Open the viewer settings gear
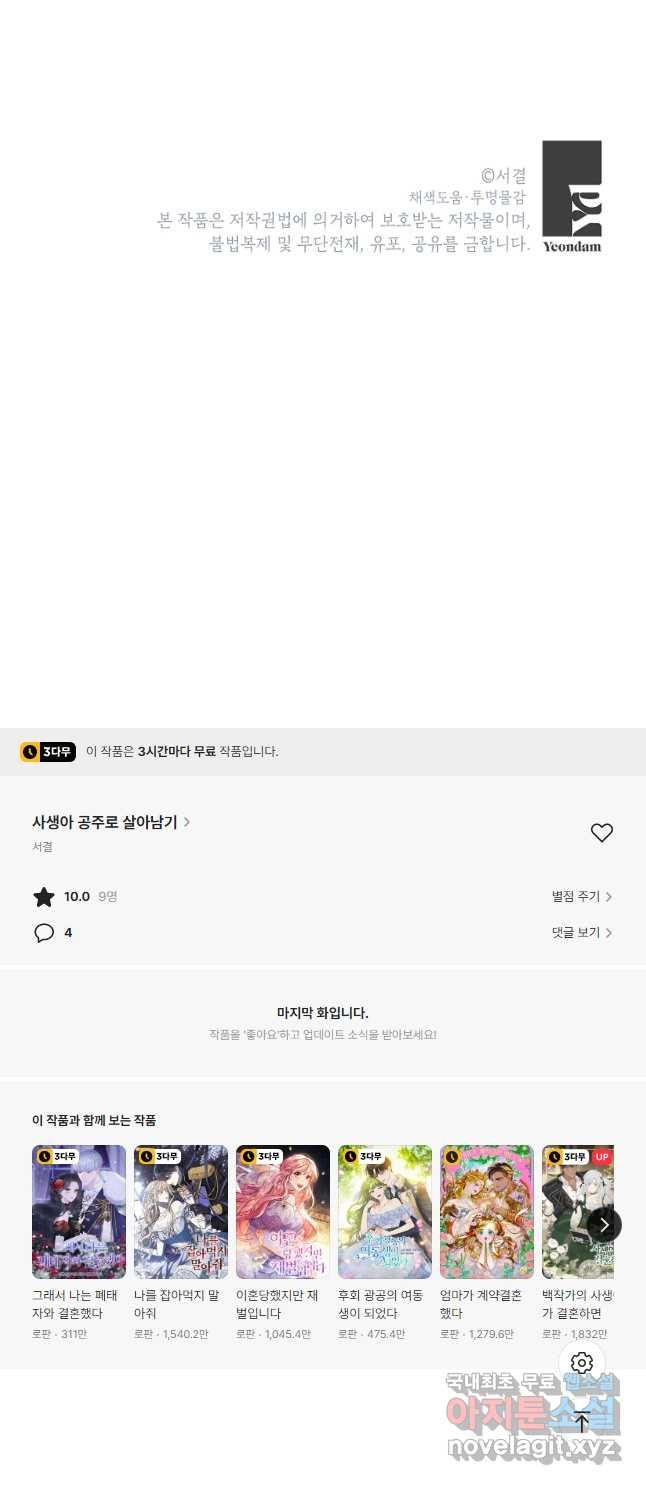 [x=582, y=1363]
